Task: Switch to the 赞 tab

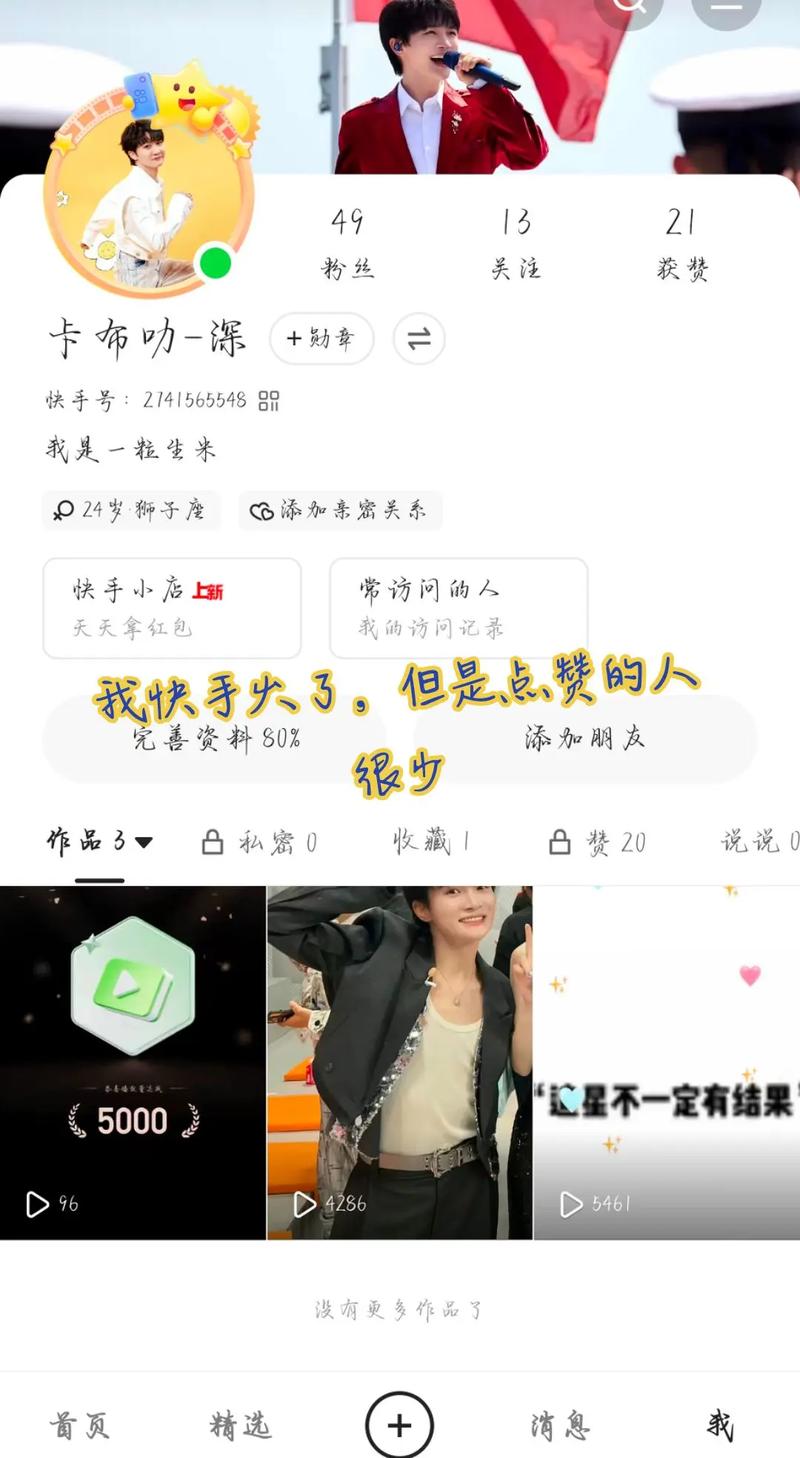Action: [x=598, y=842]
